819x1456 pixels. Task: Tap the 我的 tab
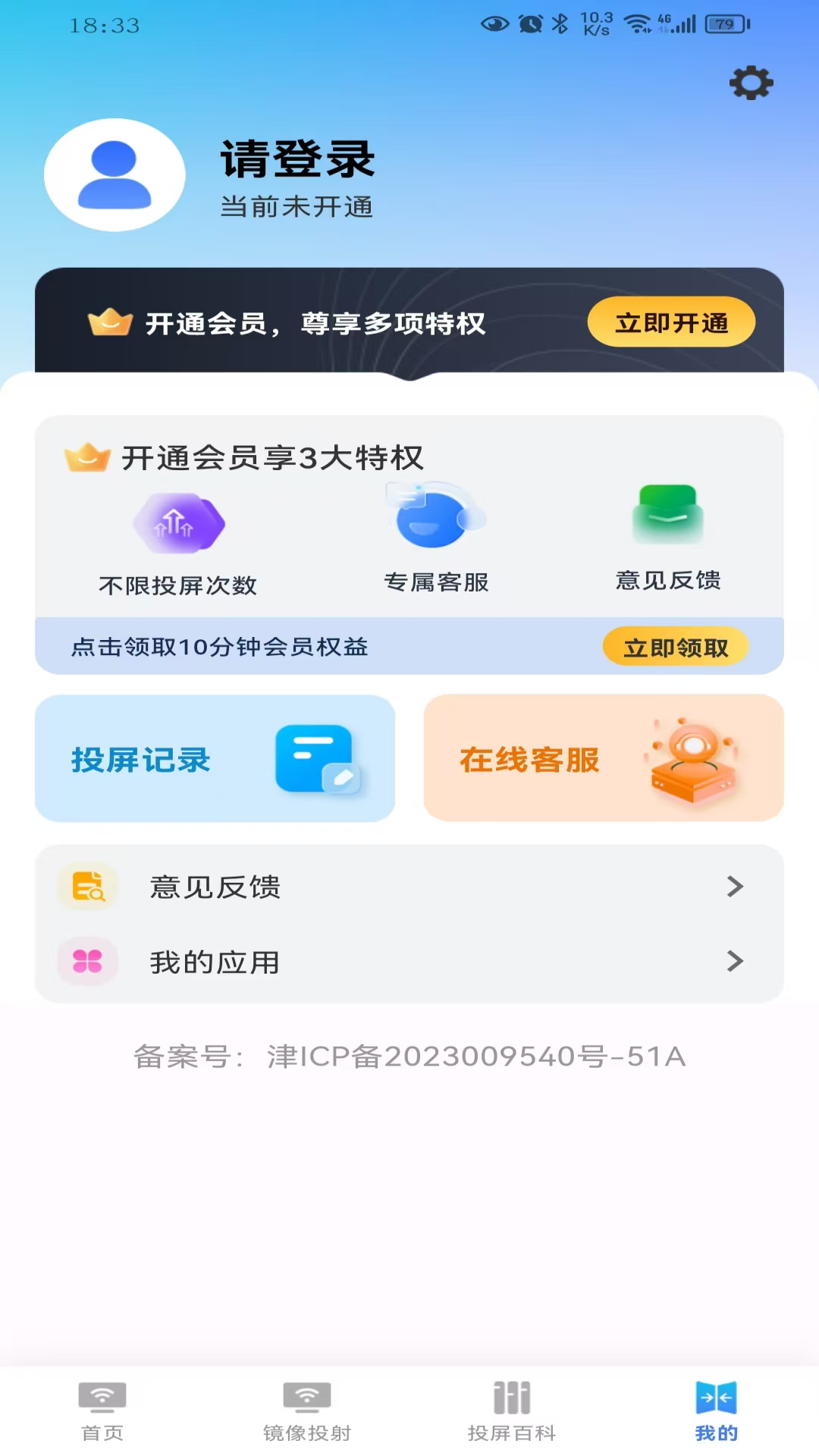click(x=716, y=1410)
